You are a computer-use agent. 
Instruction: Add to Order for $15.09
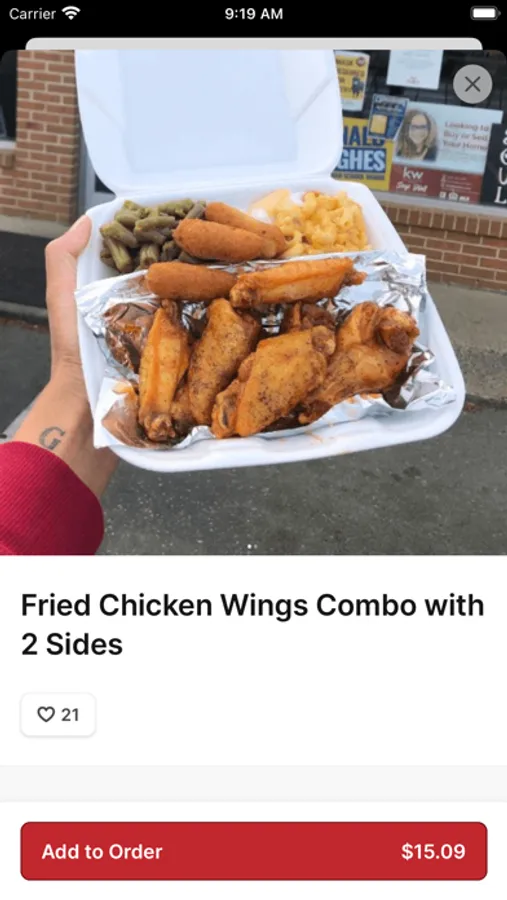pyautogui.click(x=254, y=851)
